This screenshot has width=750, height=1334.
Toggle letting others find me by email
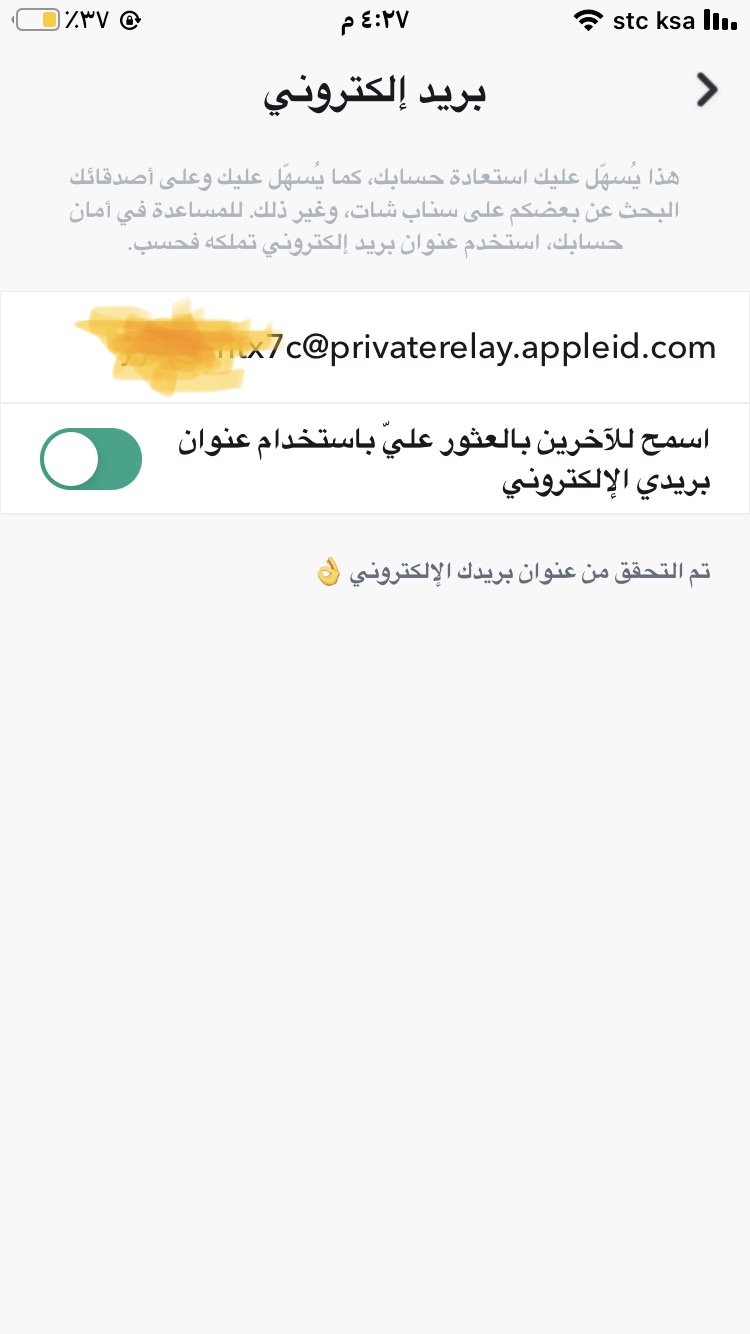(x=91, y=459)
